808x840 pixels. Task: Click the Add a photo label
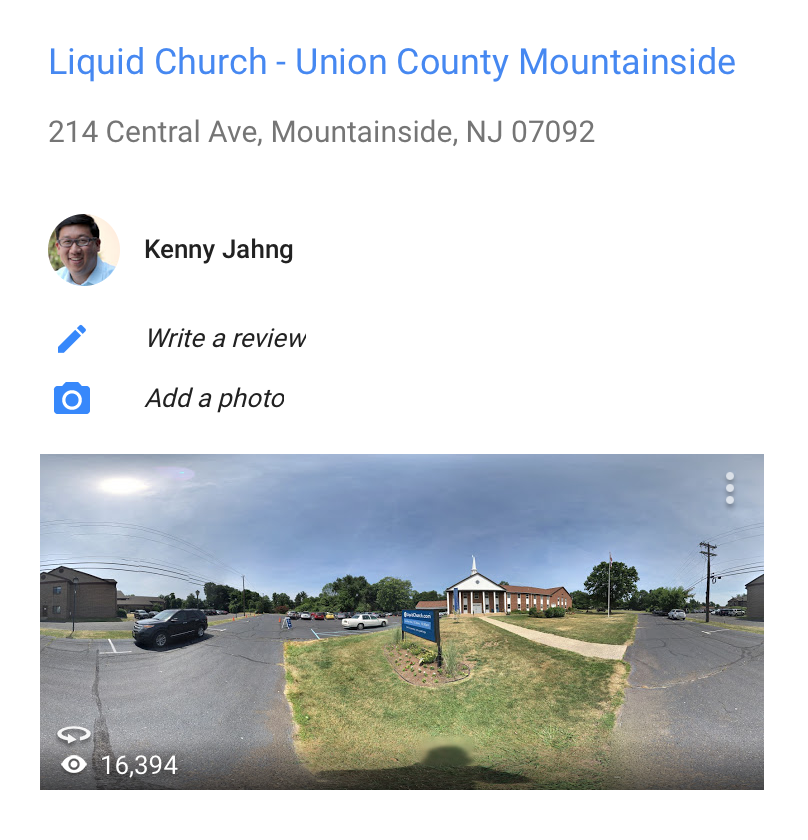click(214, 397)
